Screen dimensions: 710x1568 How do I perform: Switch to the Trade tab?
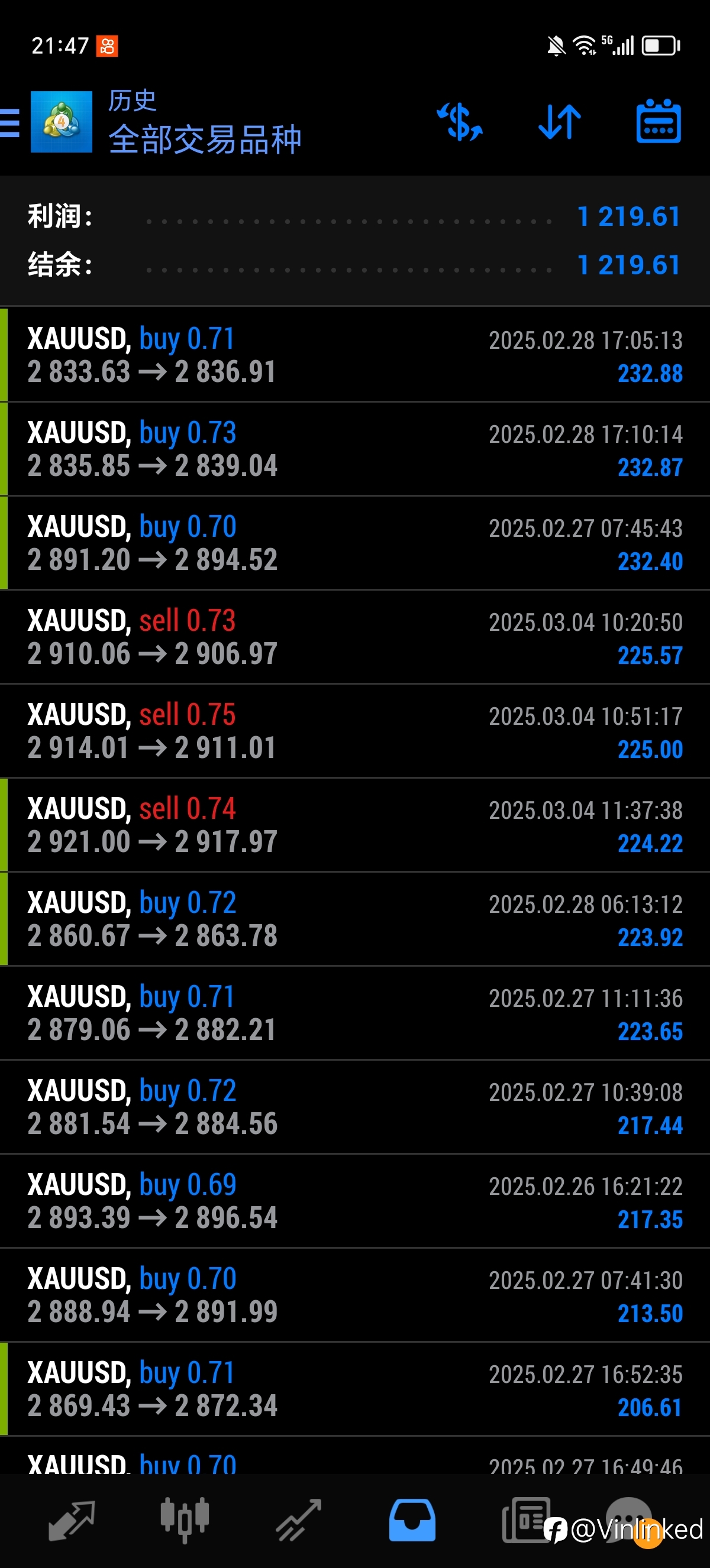(298, 1520)
